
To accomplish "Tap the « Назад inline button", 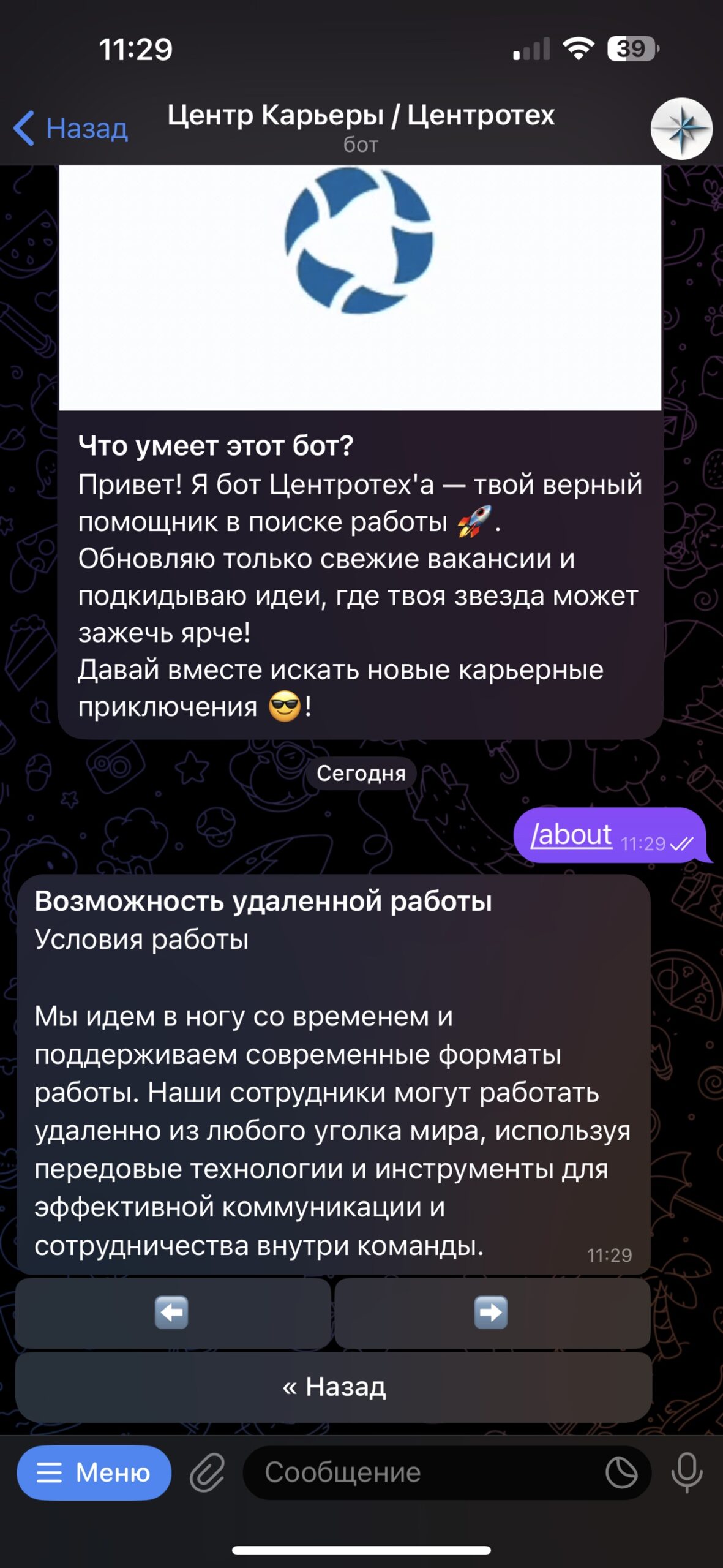I will pyautogui.click(x=334, y=1387).
